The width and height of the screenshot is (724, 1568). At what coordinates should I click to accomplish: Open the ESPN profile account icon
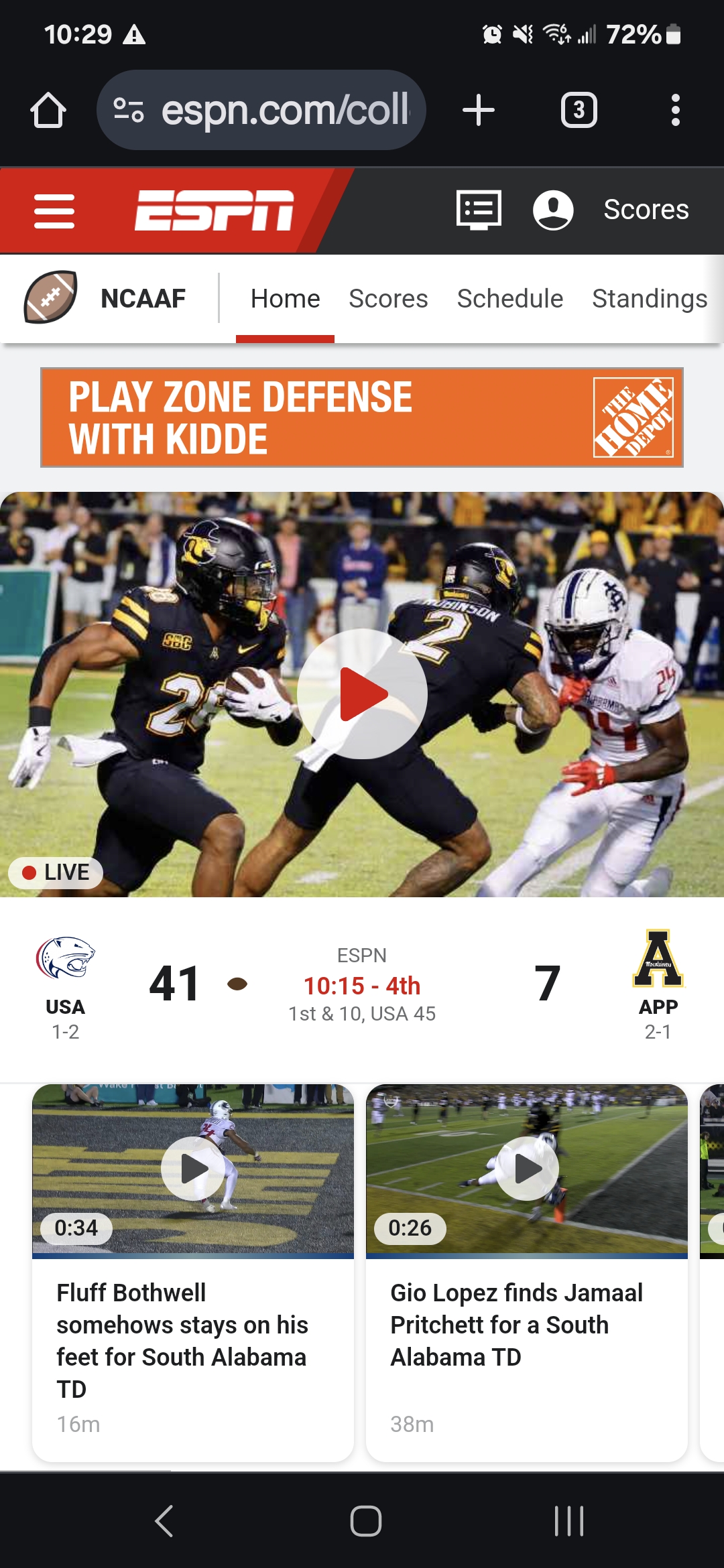[553, 210]
